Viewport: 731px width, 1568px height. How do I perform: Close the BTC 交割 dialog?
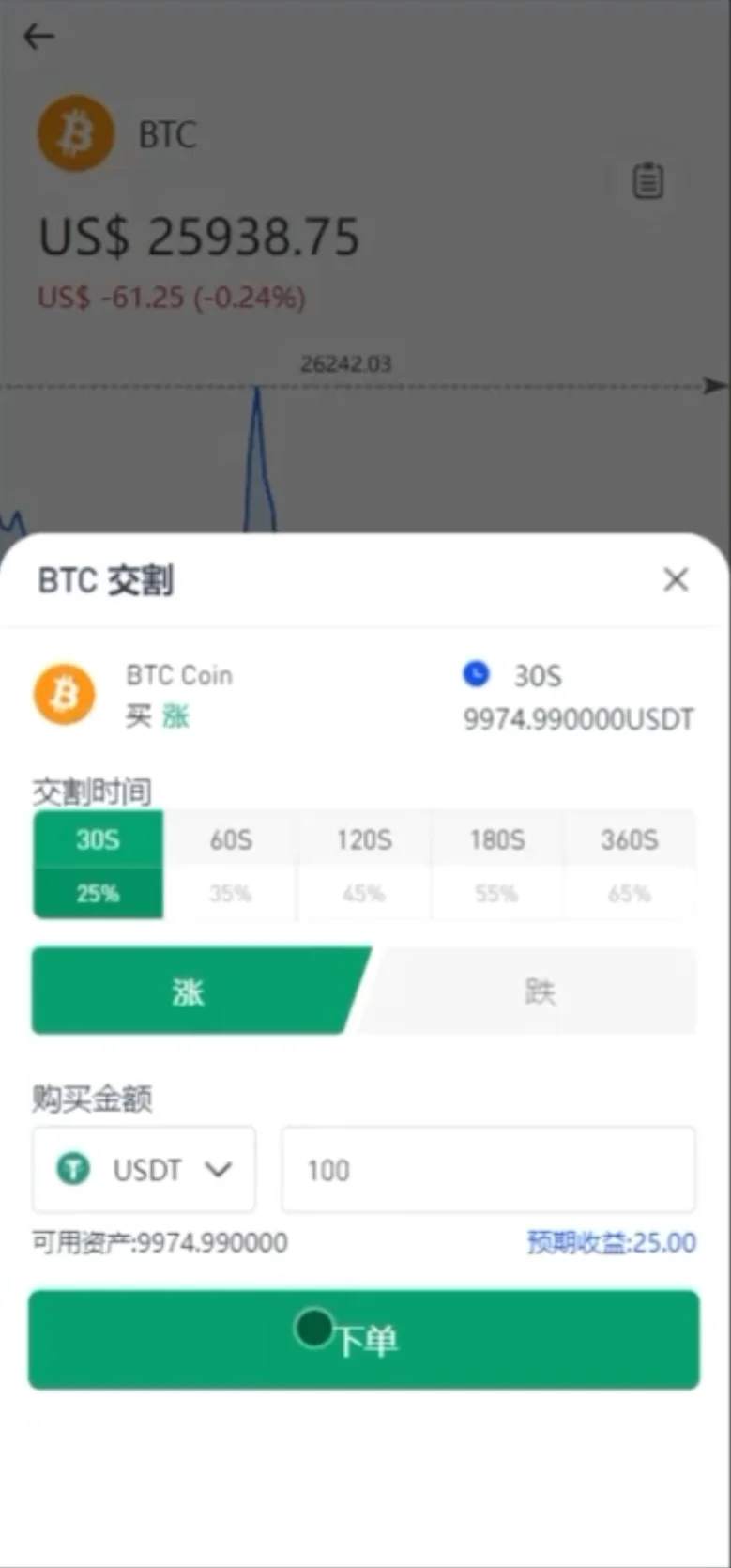click(676, 579)
